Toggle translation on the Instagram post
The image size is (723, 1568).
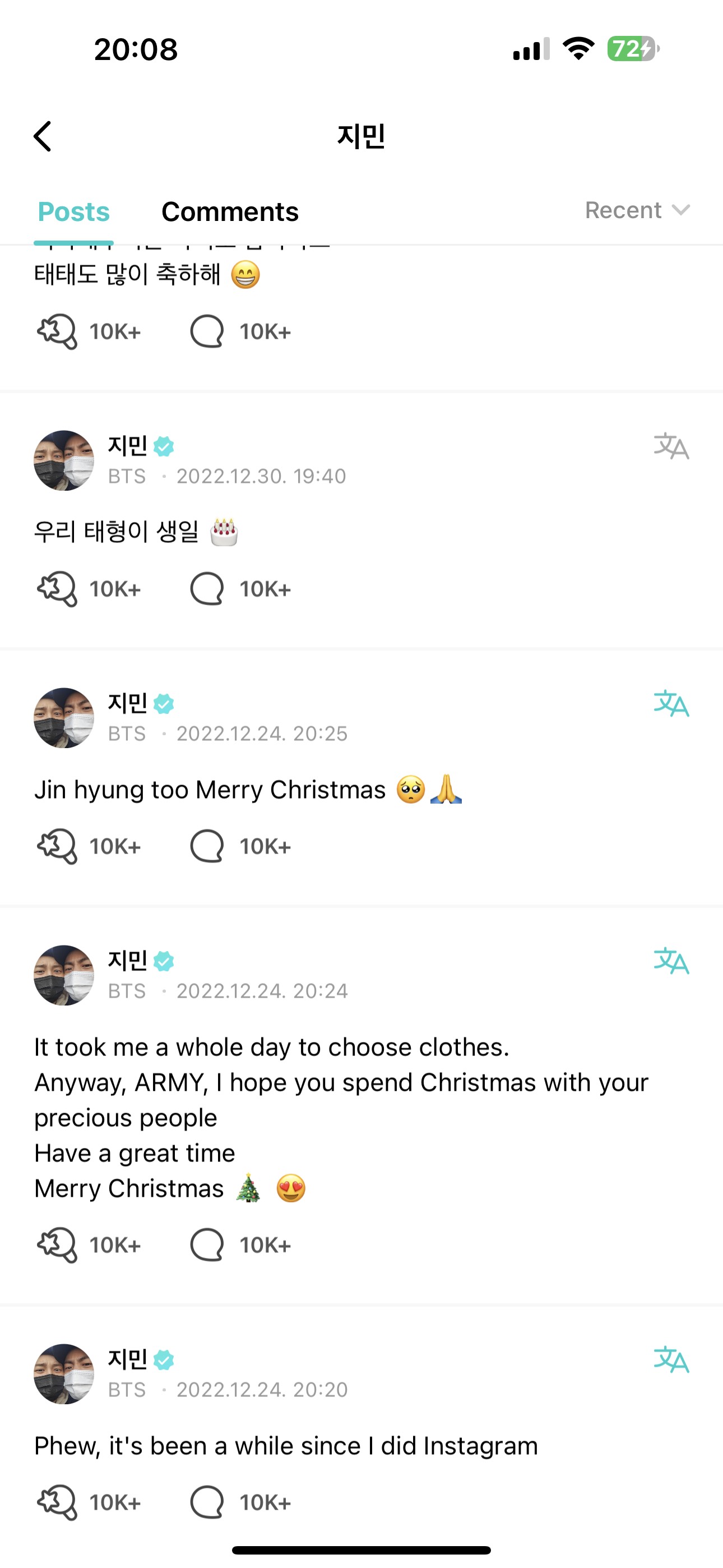pyautogui.click(x=671, y=1360)
